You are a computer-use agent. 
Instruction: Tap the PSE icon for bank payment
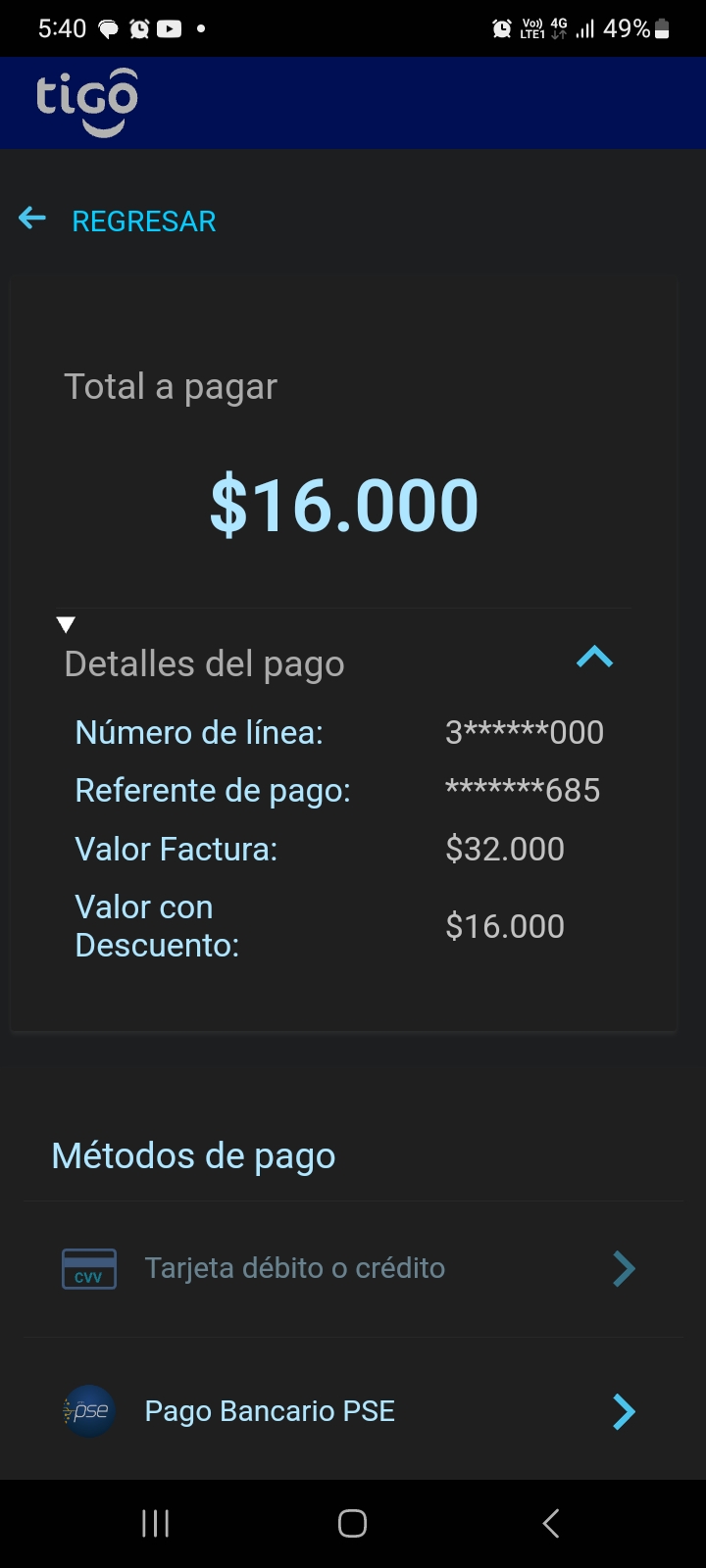86,1411
